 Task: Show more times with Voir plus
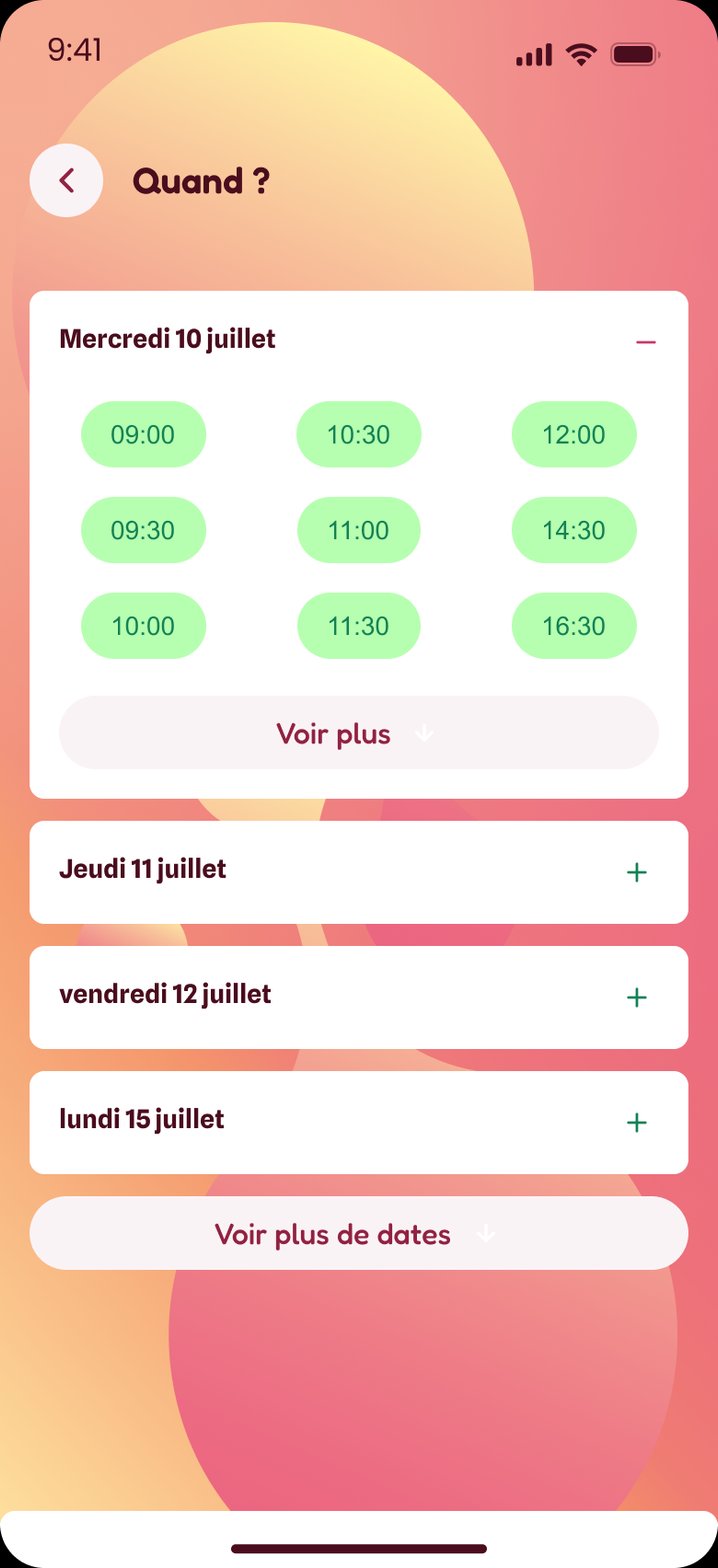tap(359, 733)
